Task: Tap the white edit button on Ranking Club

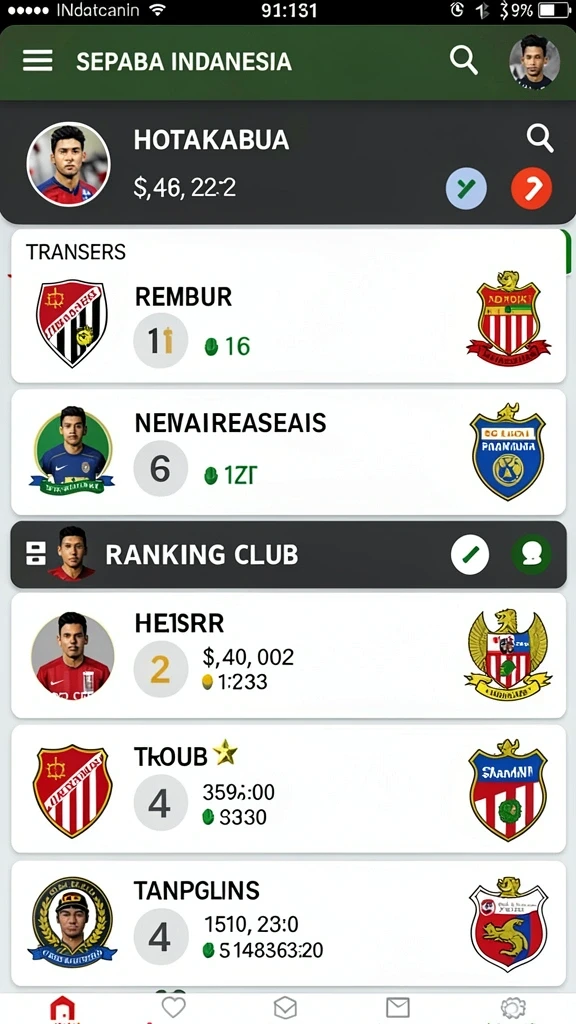Action: click(x=470, y=555)
